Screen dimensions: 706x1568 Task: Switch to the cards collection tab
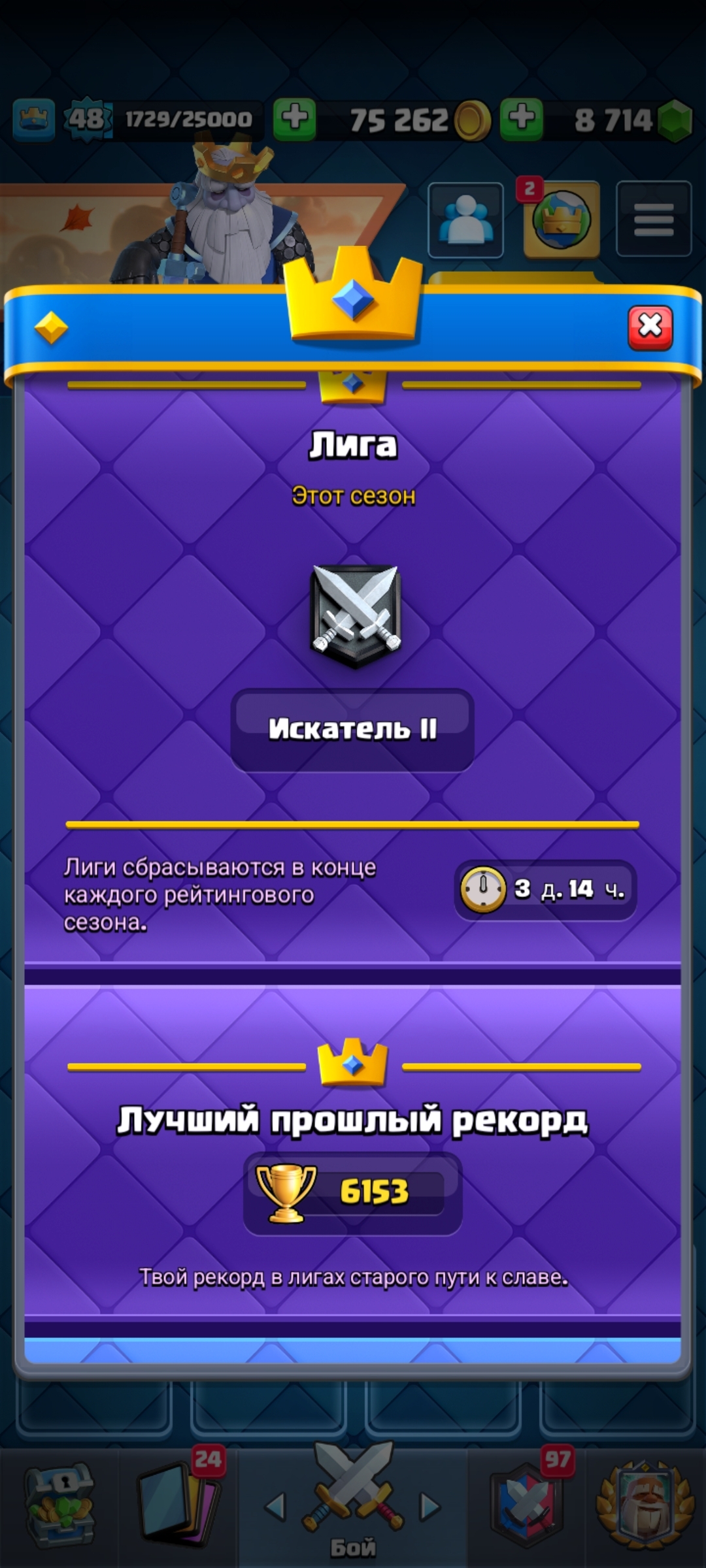(x=177, y=1506)
